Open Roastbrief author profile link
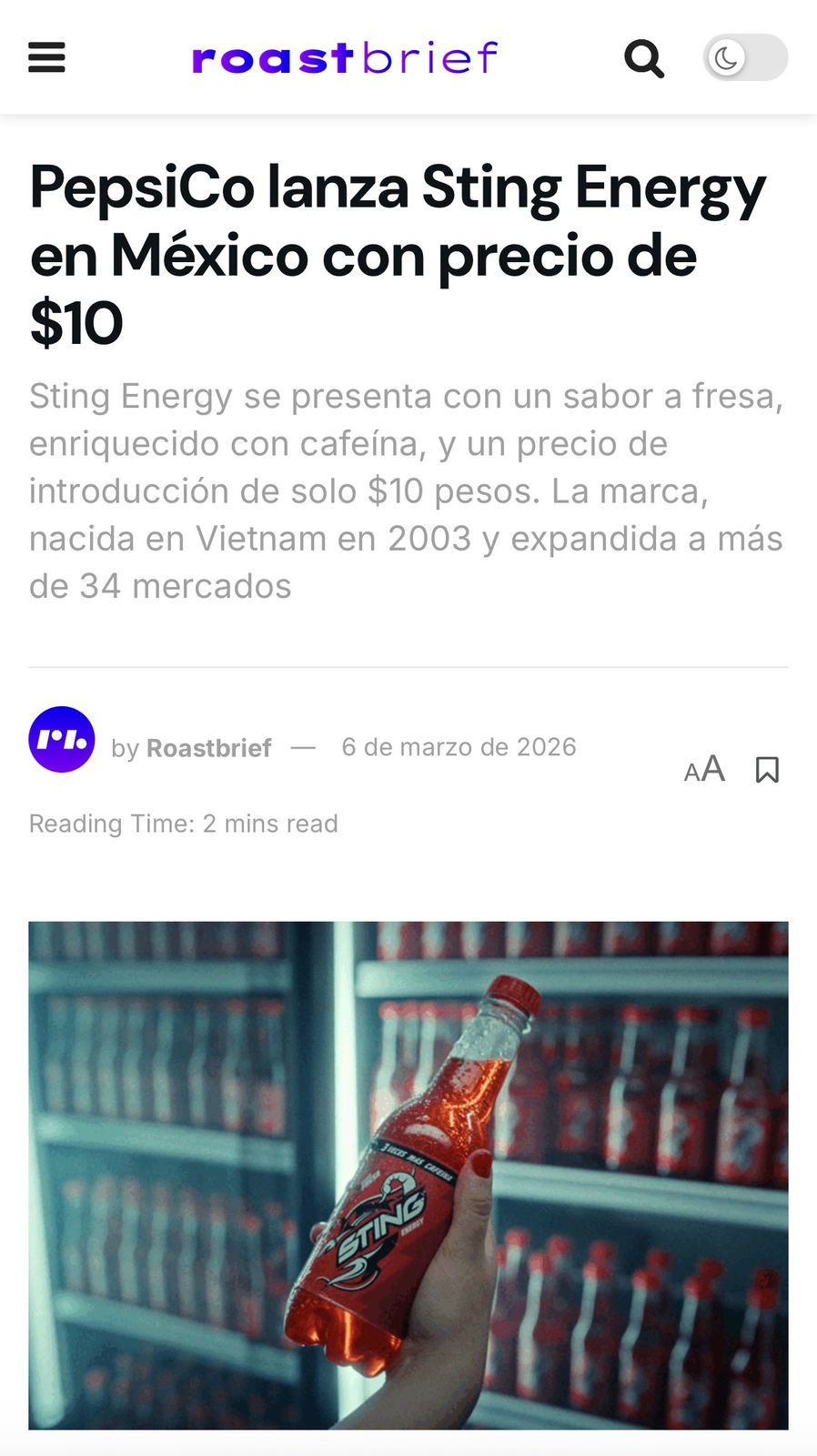817x1456 pixels. pyautogui.click(x=208, y=748)
